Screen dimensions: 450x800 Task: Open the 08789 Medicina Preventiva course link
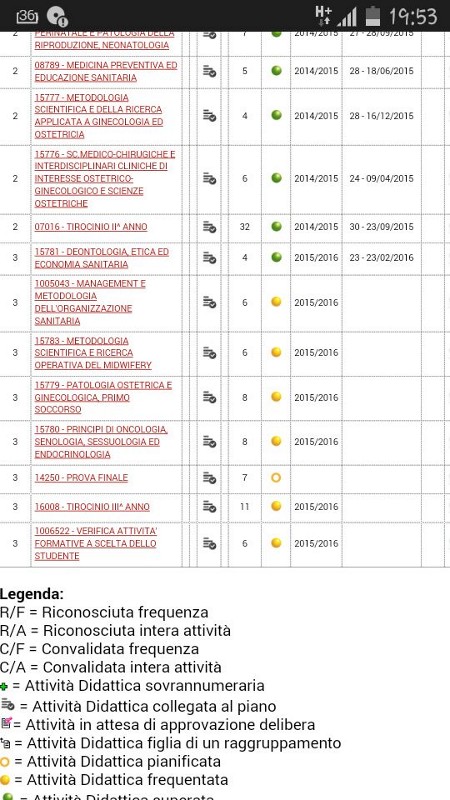pos(106,71)
